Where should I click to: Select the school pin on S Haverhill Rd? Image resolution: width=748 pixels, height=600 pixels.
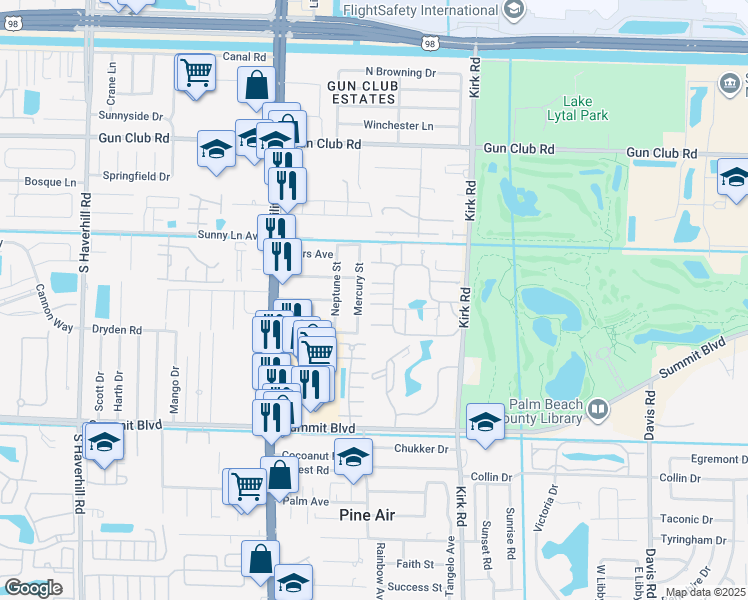point(104,441)
